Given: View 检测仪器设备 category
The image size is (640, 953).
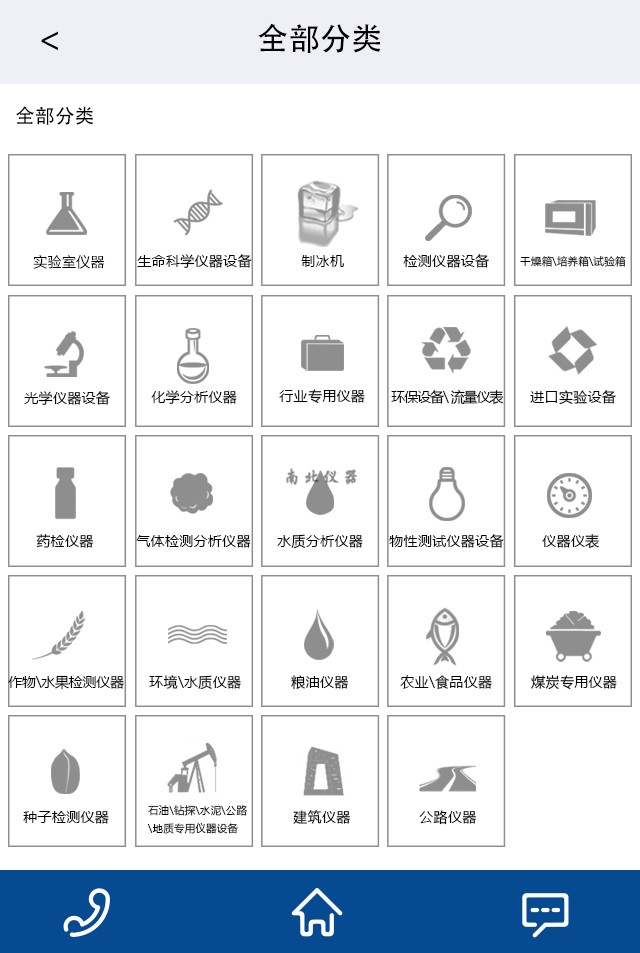Looking at the screenshot, I should (446, 220).
